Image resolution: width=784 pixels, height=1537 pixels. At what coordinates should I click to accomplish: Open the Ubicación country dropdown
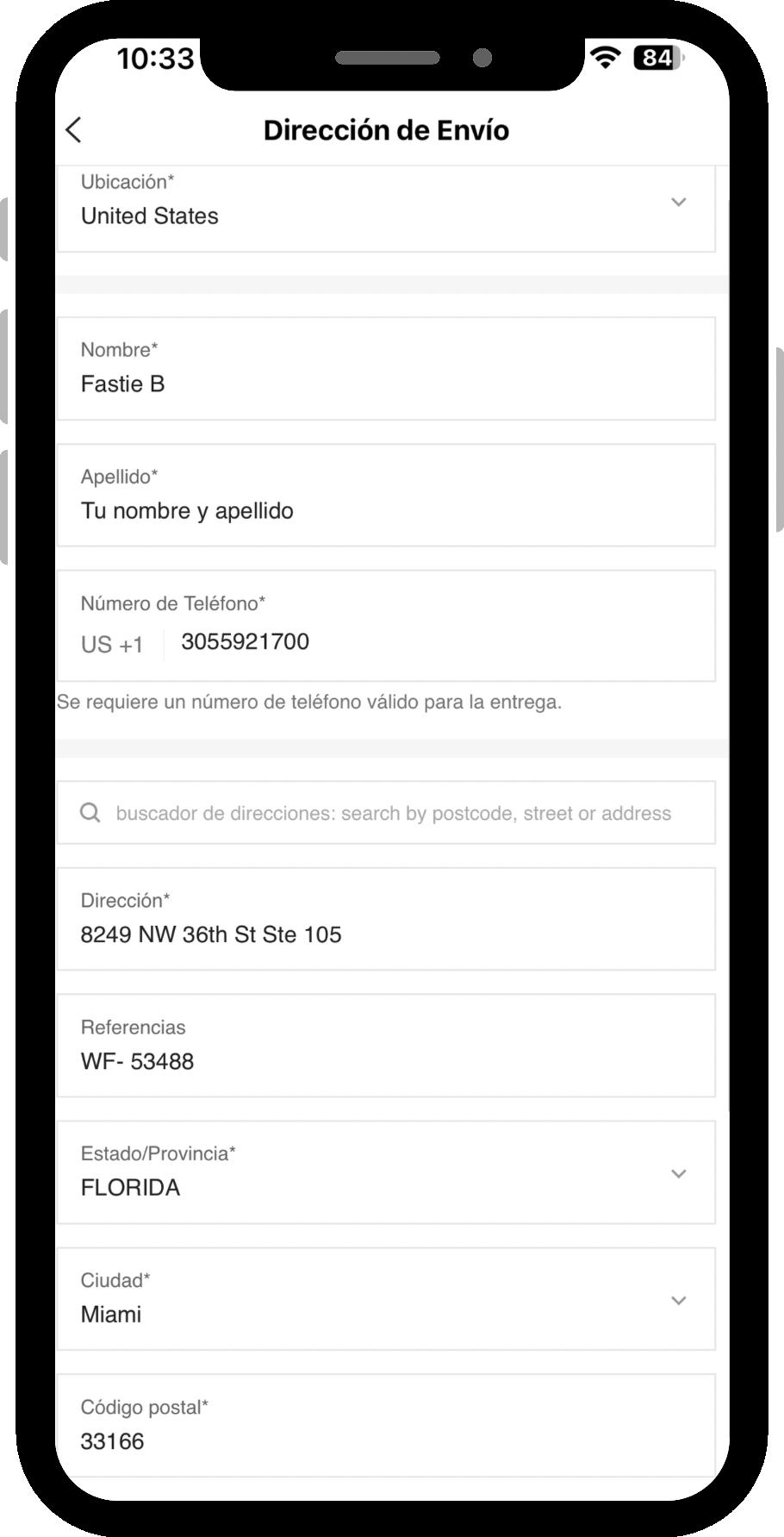tap(386, 208)
